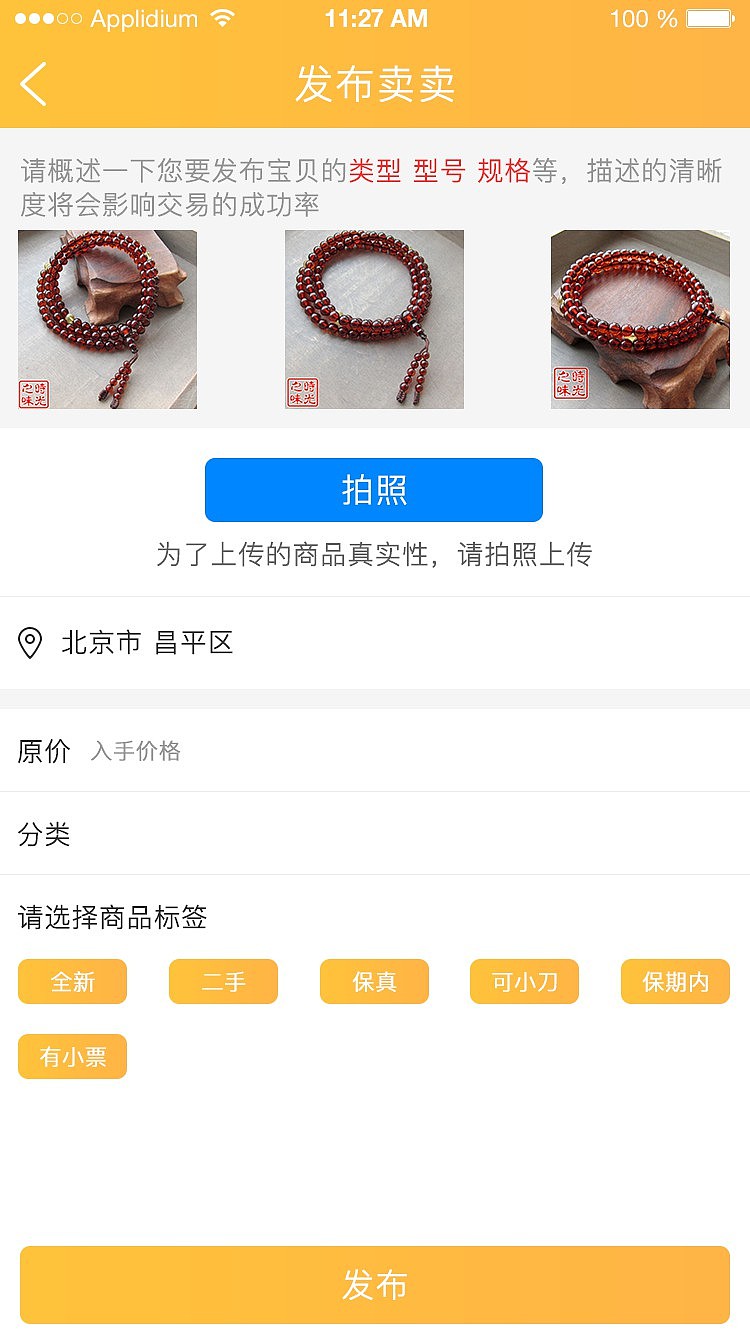Select the 全新 product tag
This screenshot has width=750, height=1334.
(72, 981)
